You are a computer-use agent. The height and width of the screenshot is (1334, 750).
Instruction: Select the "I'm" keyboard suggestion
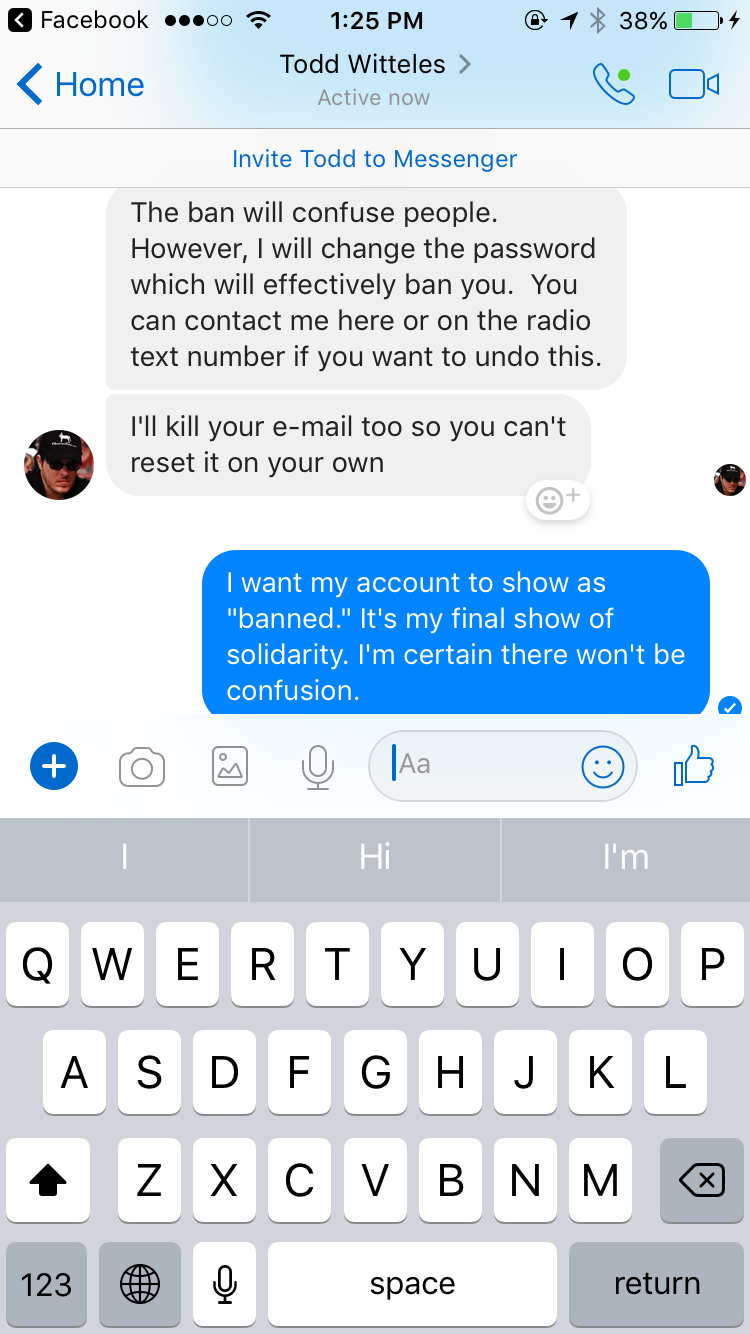(626, 857)
